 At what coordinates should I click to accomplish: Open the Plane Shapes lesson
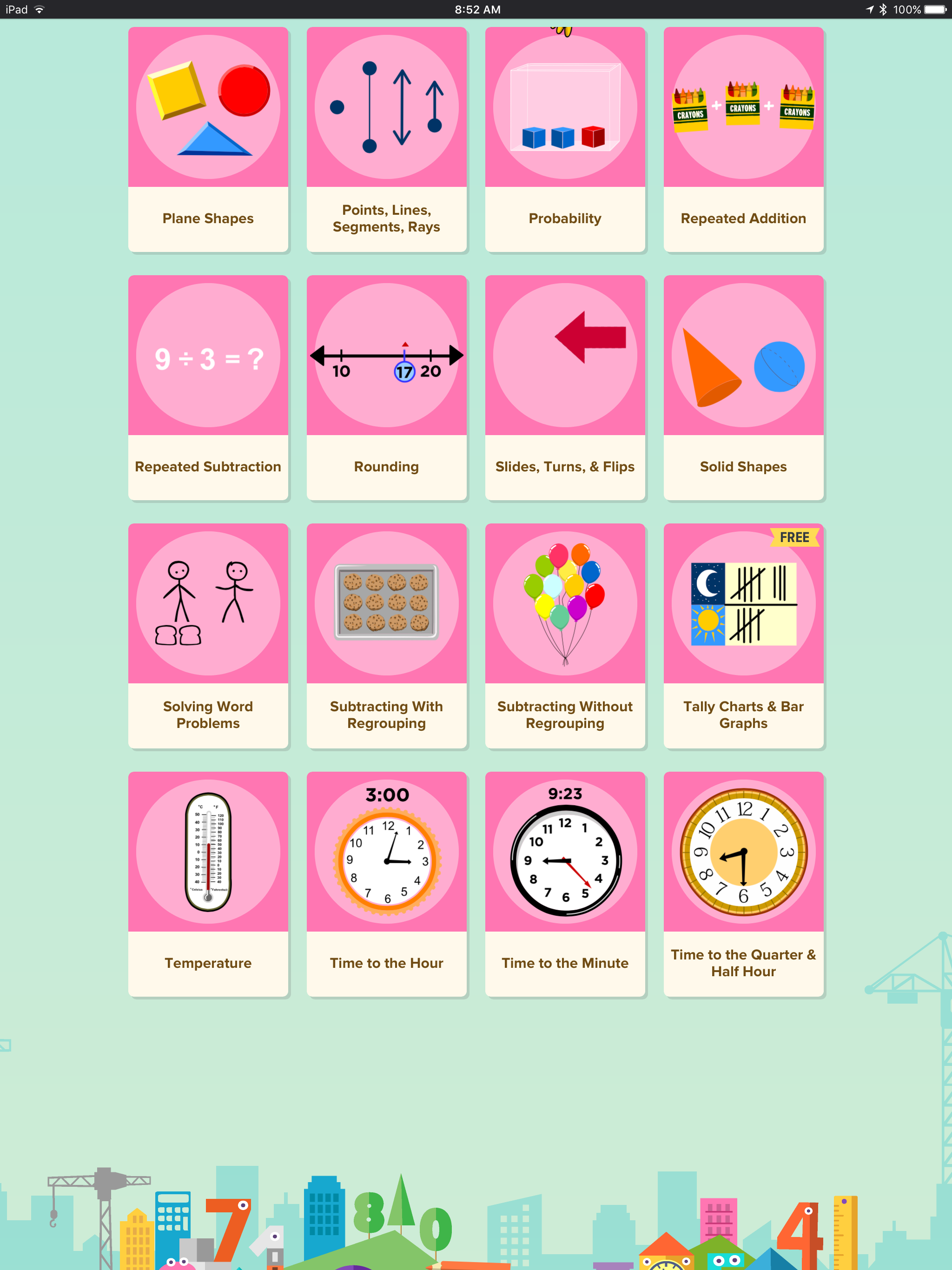[x=208, y=139]
